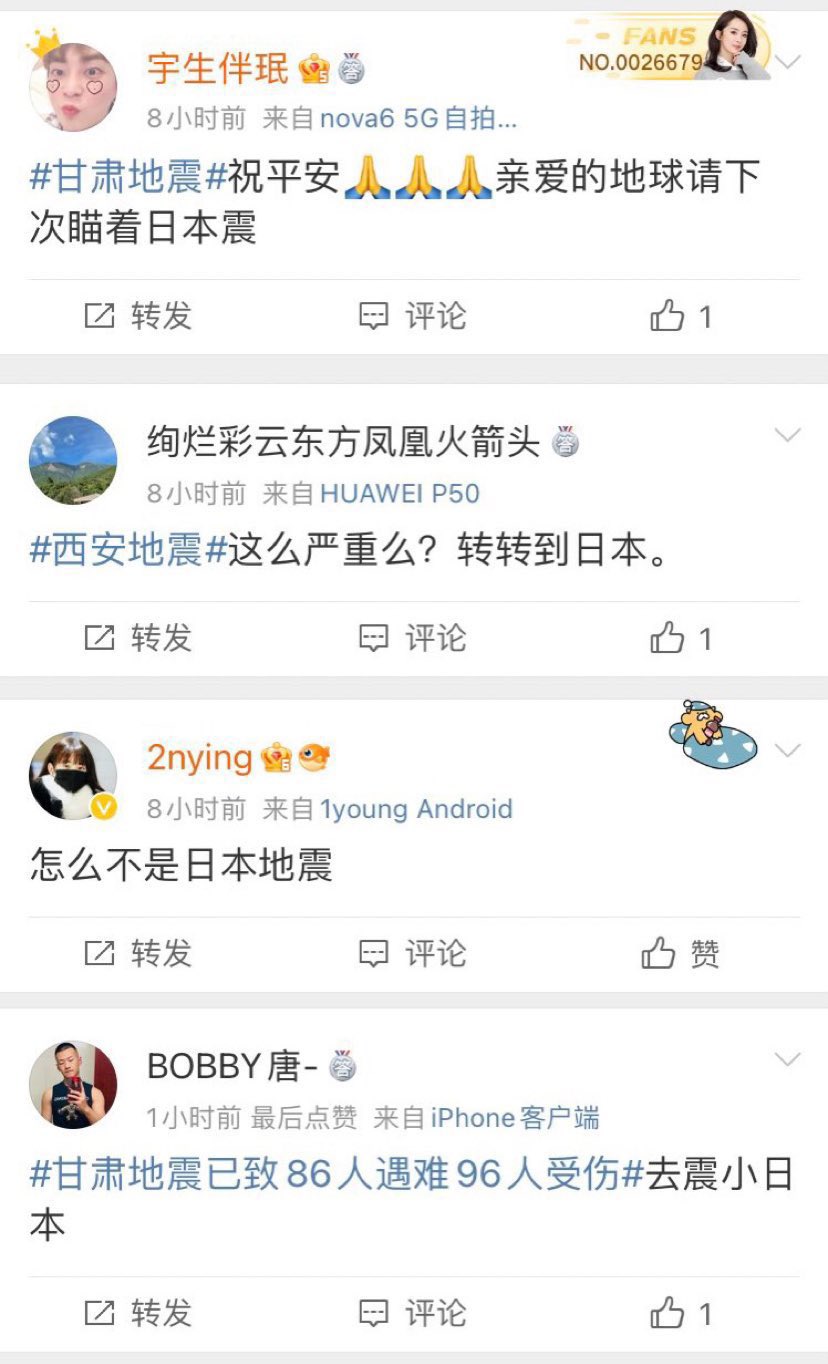The width and height of the screenshot is (828, 1364).
Task: Expand options chevron on 宇生伴珉's post
Action: tap(788, 62)
